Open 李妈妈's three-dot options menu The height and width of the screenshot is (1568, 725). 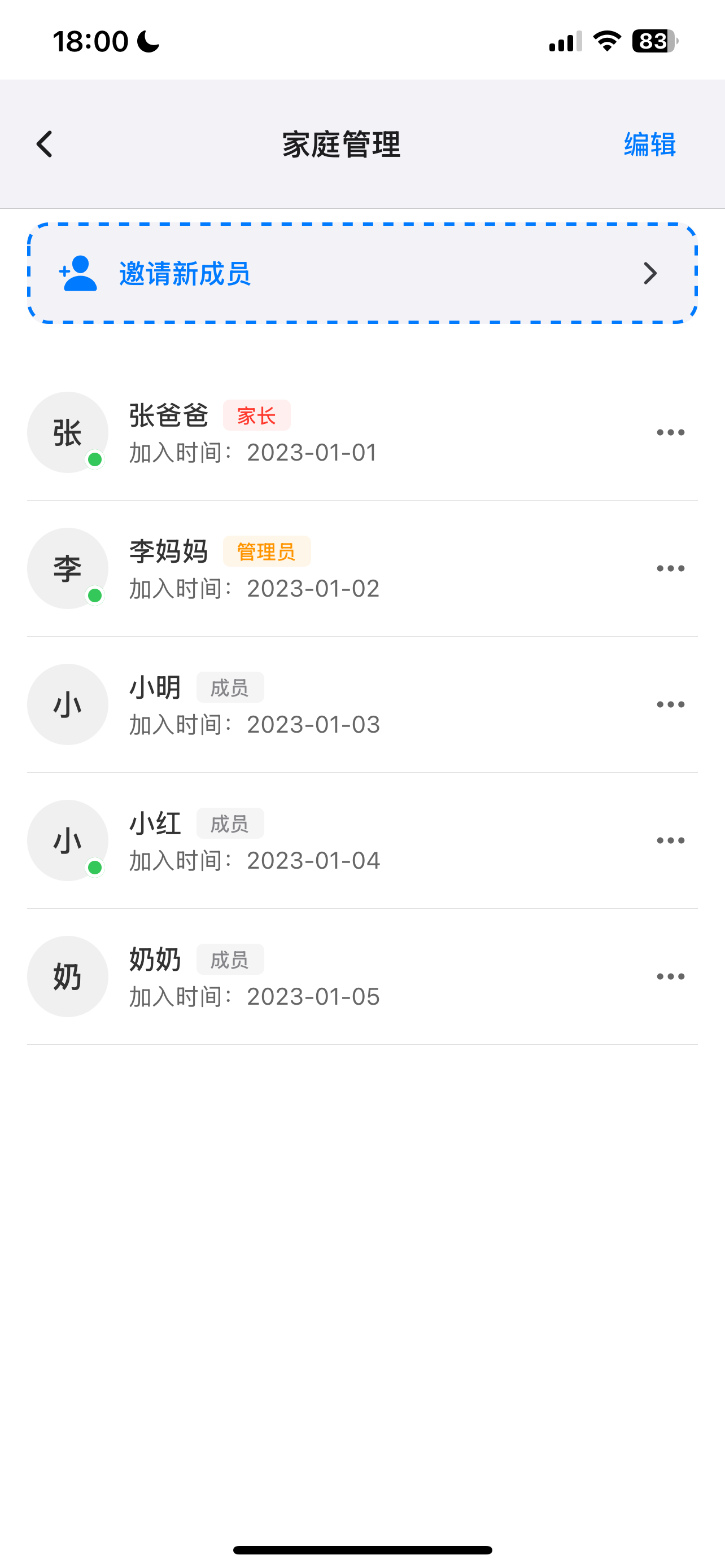pos(670,567)
